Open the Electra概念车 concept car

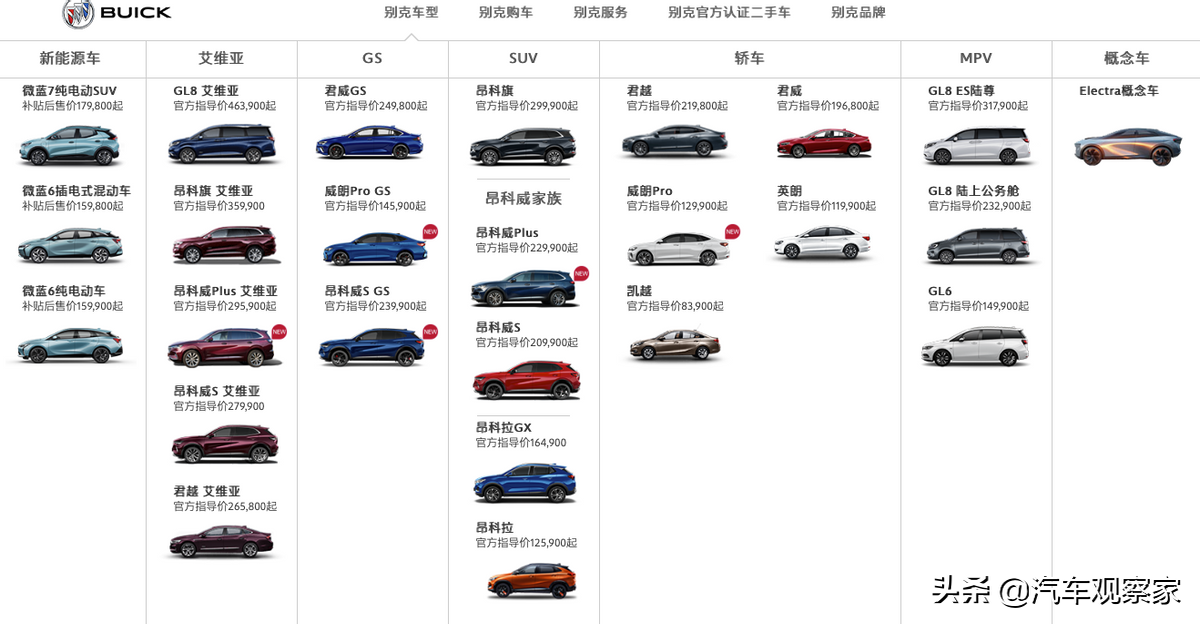[x=1126, y=147]
